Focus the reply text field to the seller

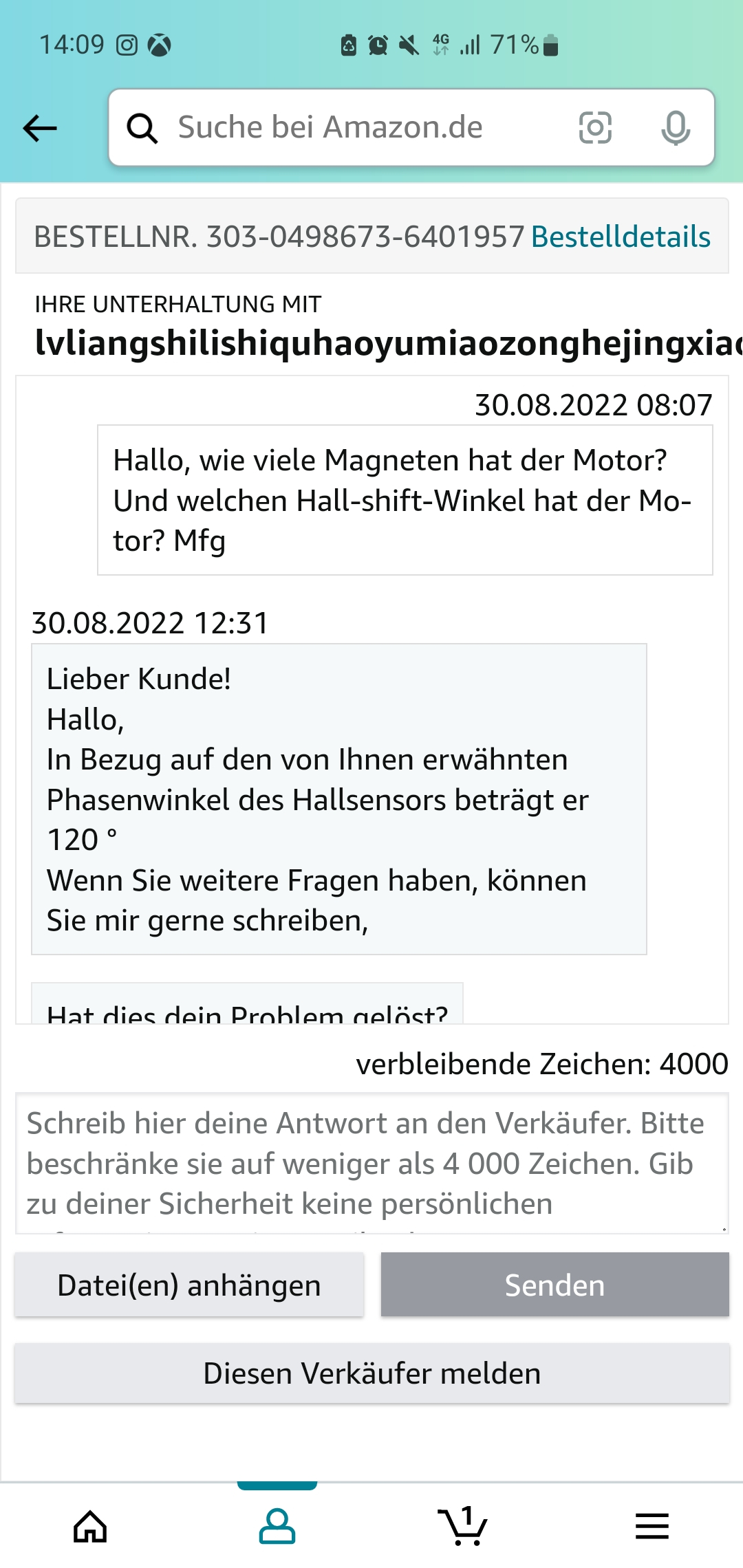tap(371, 1163)
